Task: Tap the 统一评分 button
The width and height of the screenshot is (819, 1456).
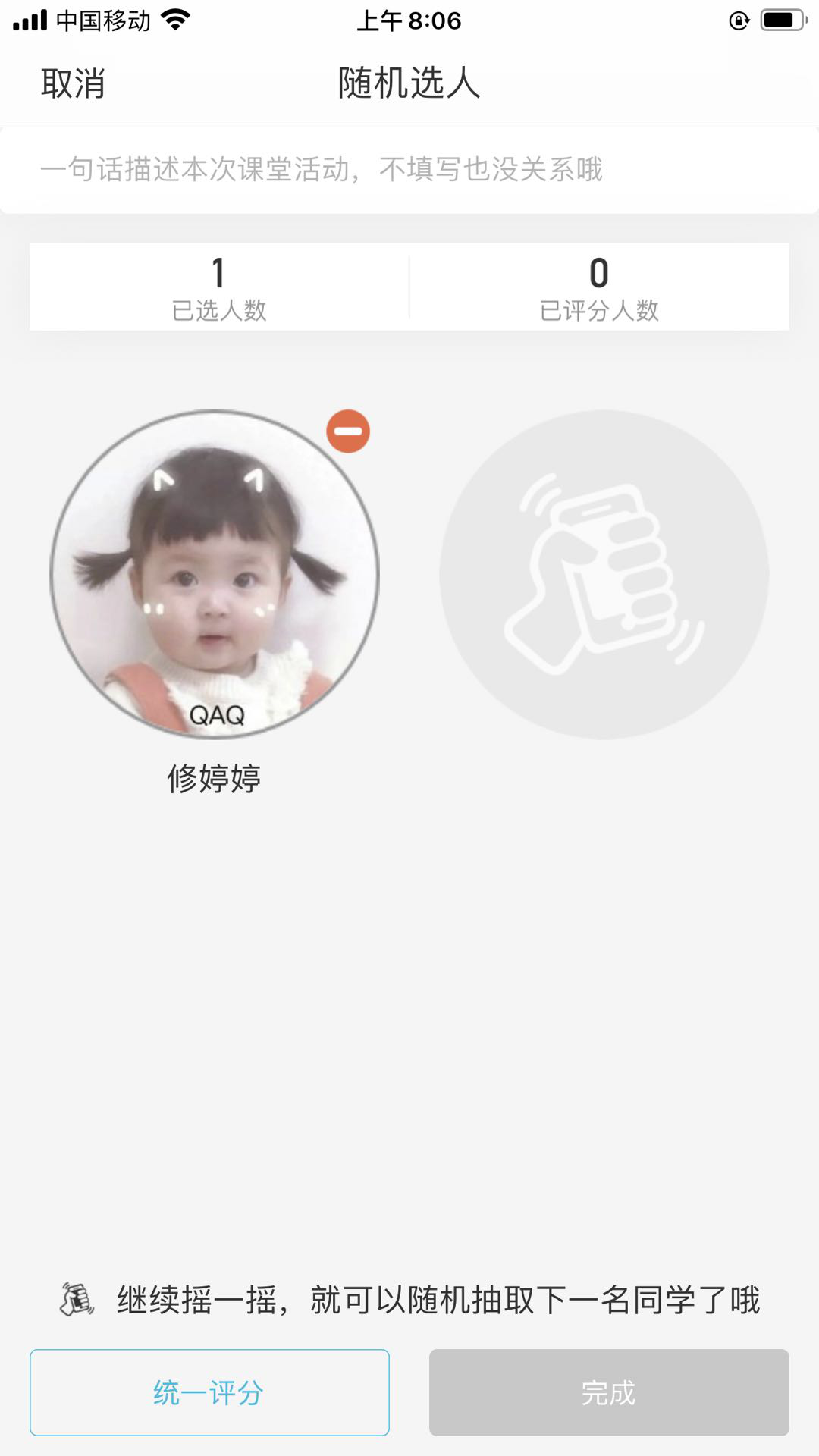Action: click(209, 1392)
